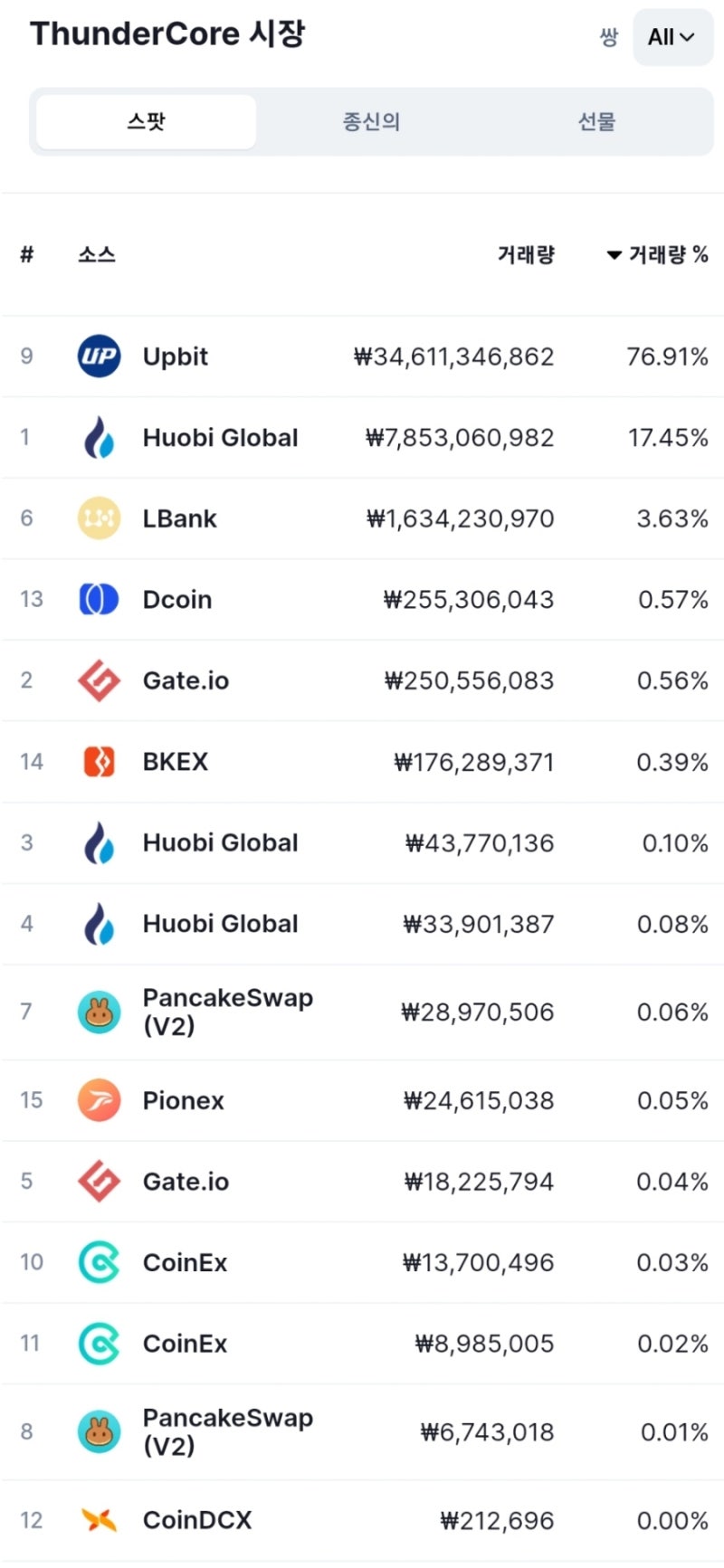Reverse sorting on 거래량 % header

point(658,254)
